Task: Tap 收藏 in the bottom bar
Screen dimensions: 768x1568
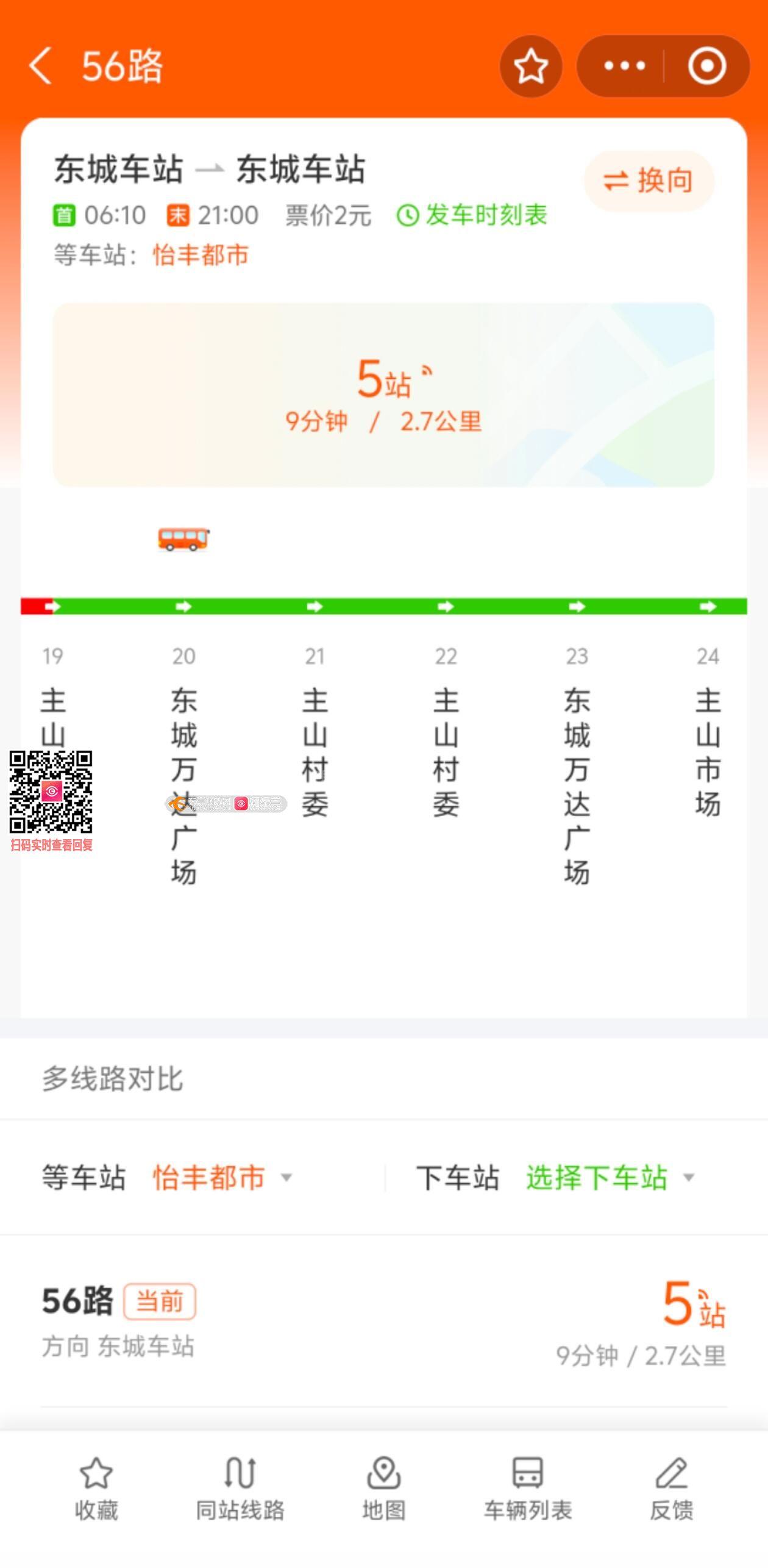Action: [96, 1489]
